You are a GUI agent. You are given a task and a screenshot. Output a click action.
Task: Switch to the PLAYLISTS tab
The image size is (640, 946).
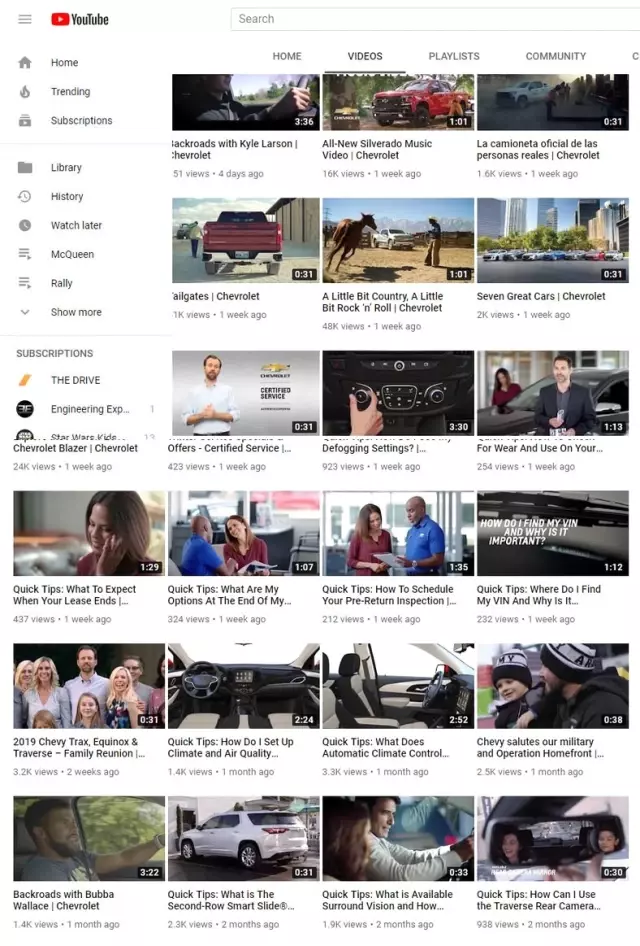pos(454,57)
